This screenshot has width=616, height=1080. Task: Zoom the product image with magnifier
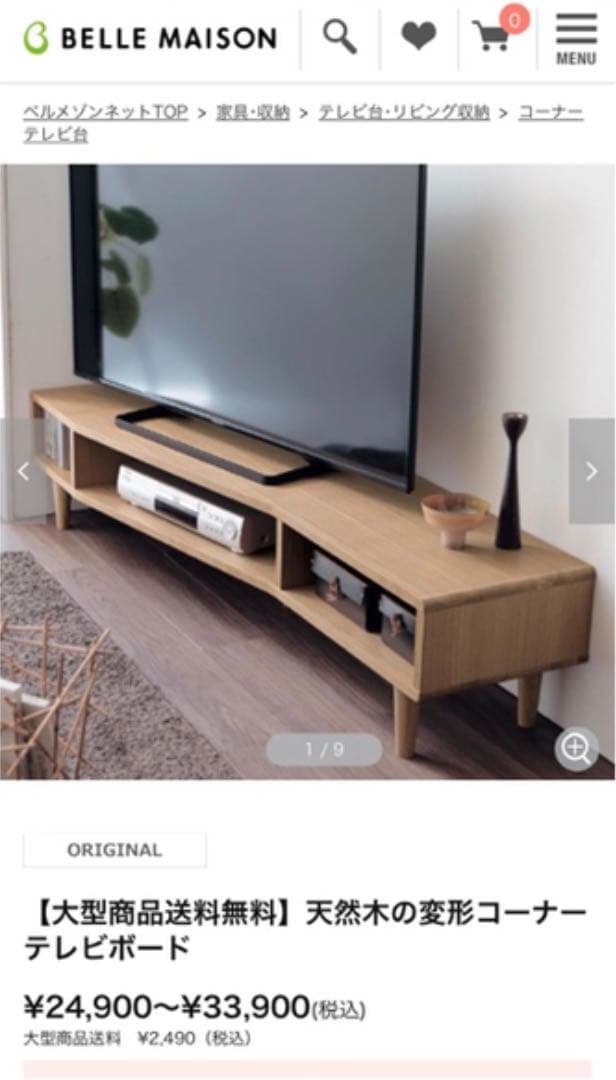(577, 749)
